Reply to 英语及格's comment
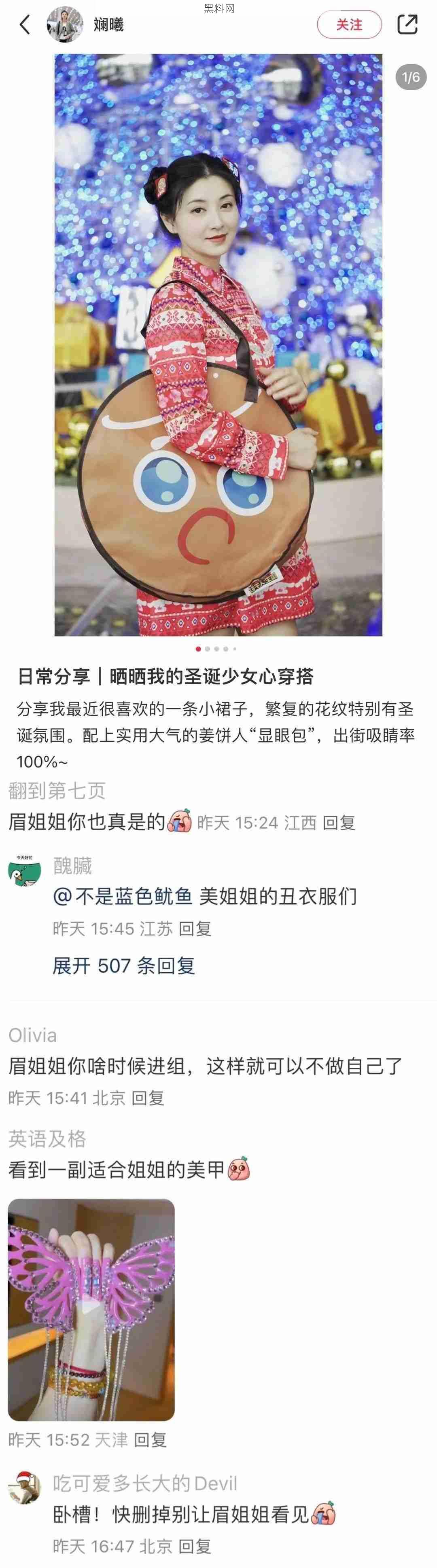The height and width of the screenshot is (1568, 437). pos(150,1439)
